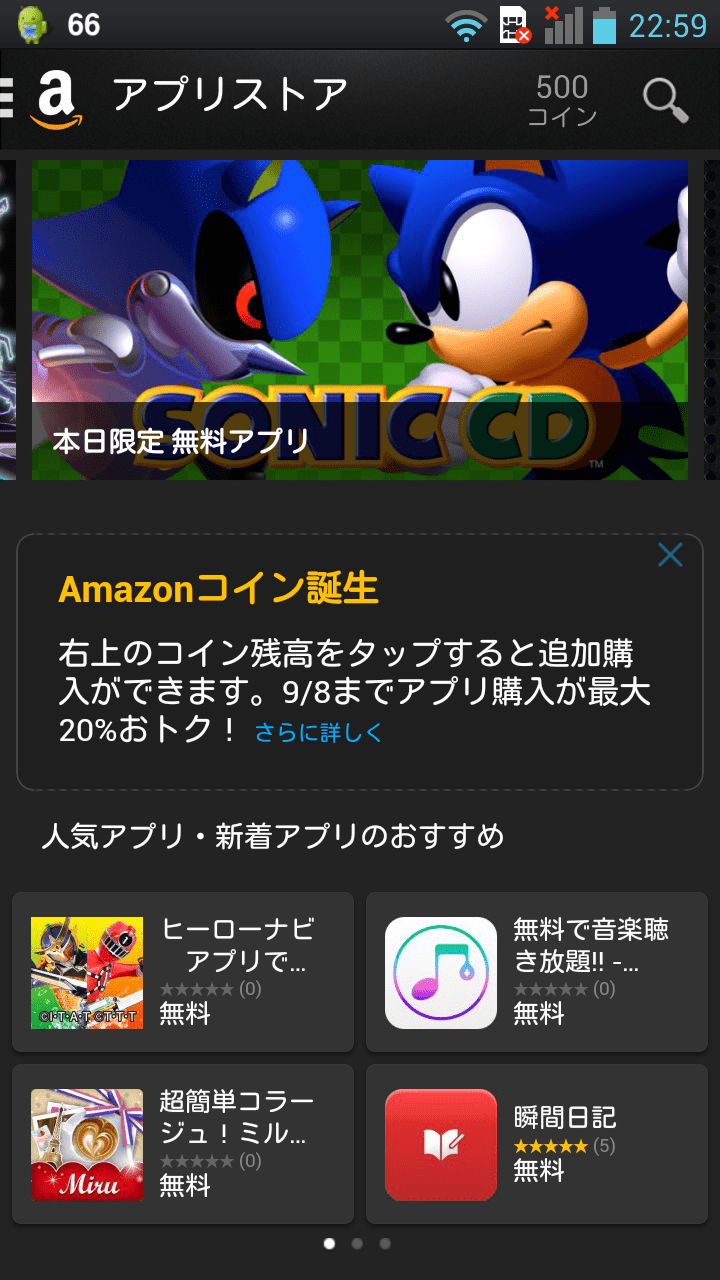Open the Sonic CD free app banner
This screenshot has height=1280, width=720.
click(360, 320)
